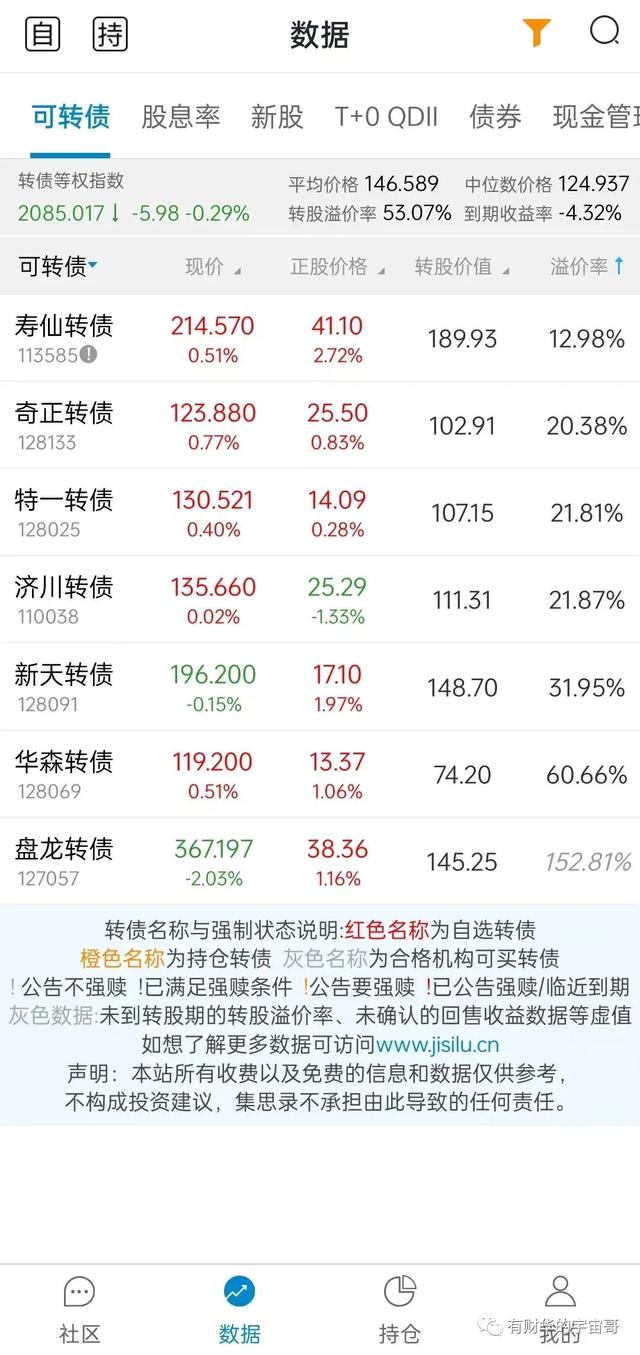Sort by 现价 column
This screenshot has width=640, height=1355.
(213, 267)
